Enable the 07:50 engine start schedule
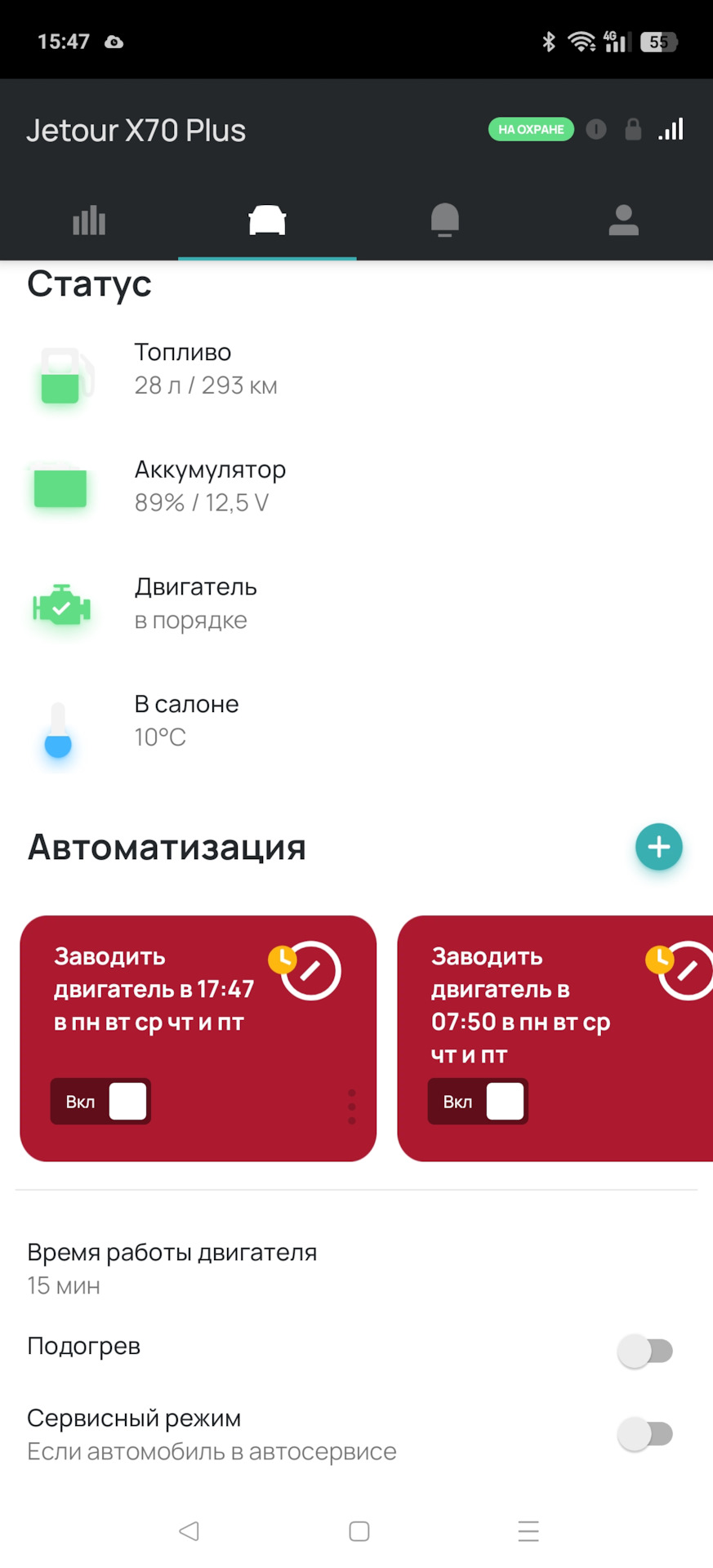 pos(478,1101)
